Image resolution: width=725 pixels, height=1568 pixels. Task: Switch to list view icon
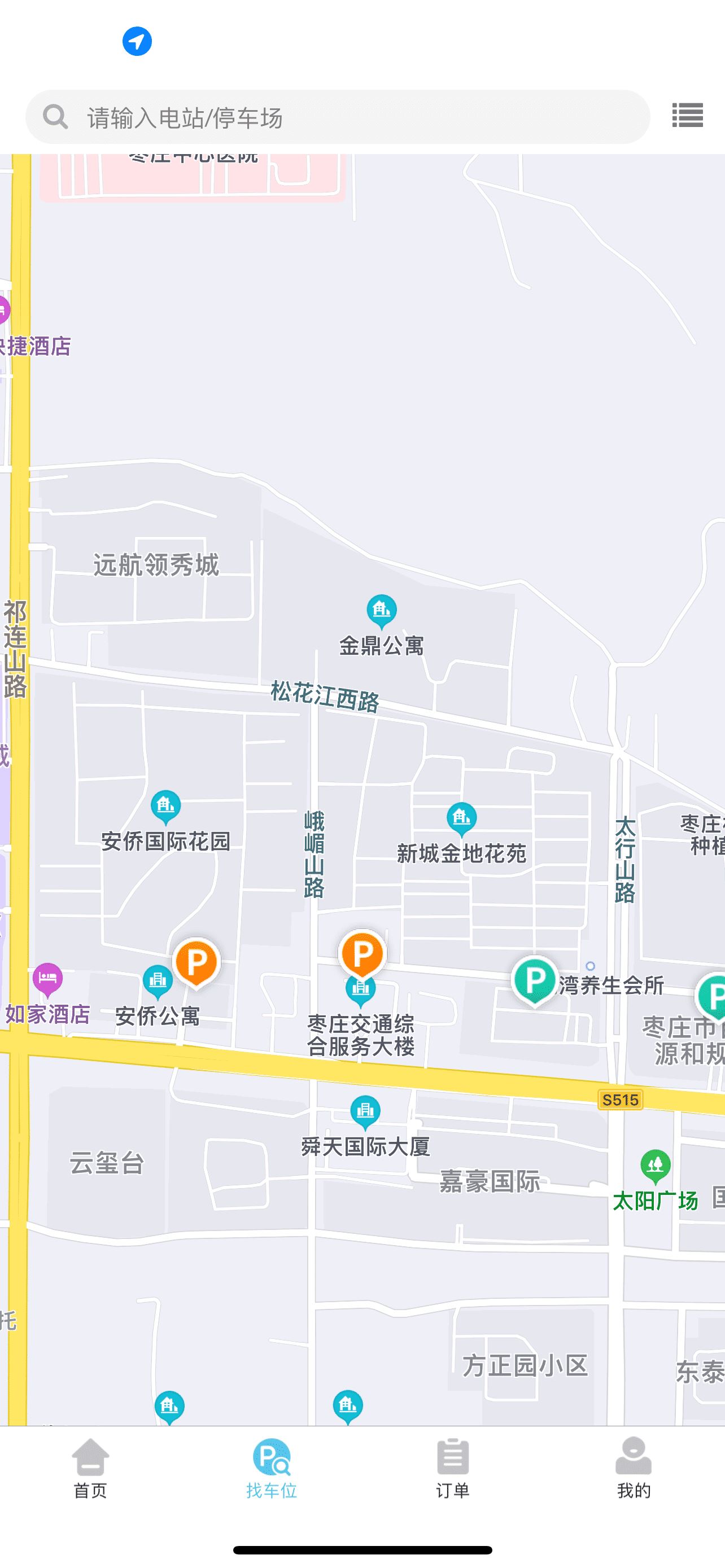pyautogui.click(x=687, y=115)
